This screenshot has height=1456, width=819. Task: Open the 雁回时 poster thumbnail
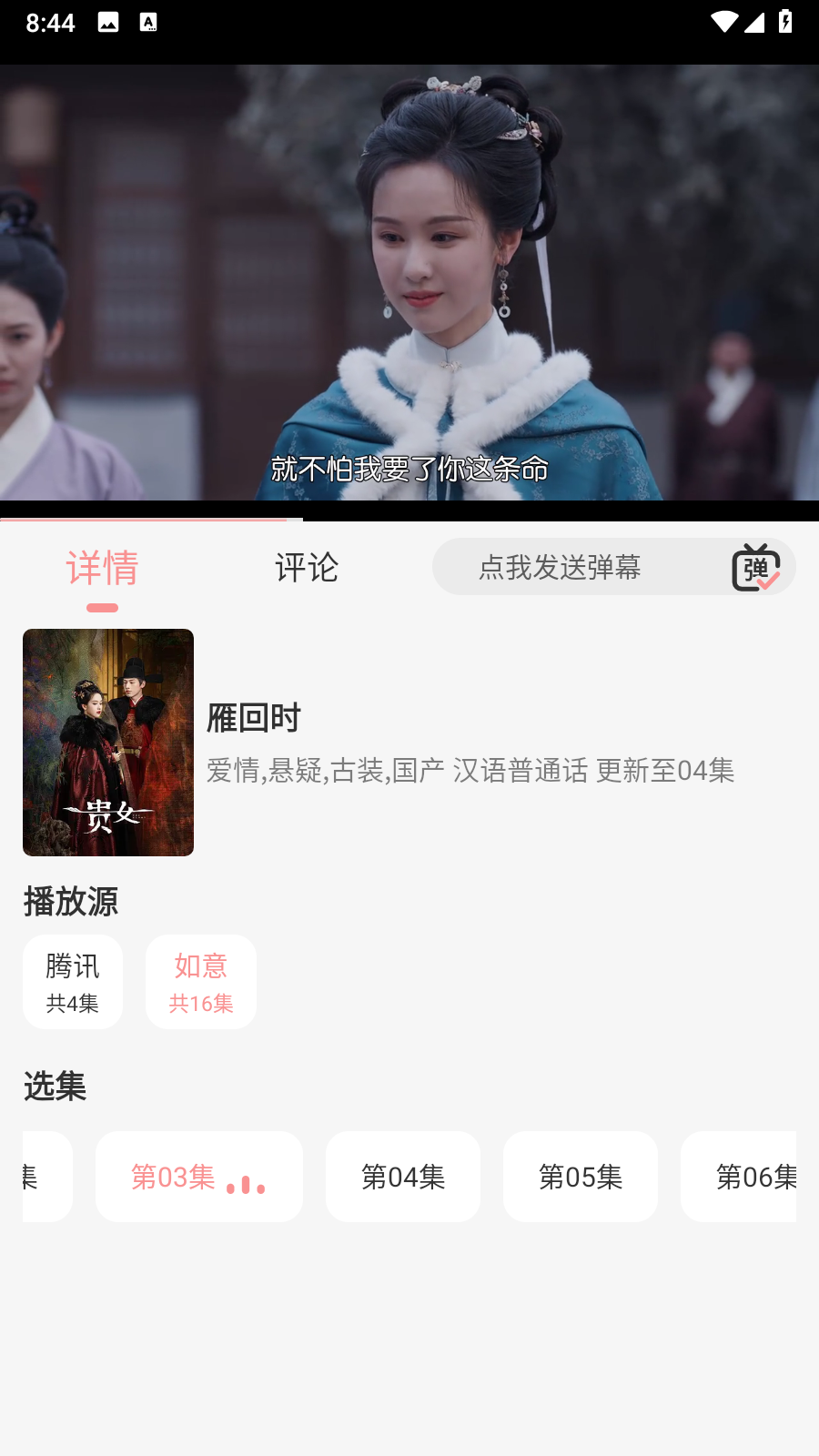[x=107, y=742]
